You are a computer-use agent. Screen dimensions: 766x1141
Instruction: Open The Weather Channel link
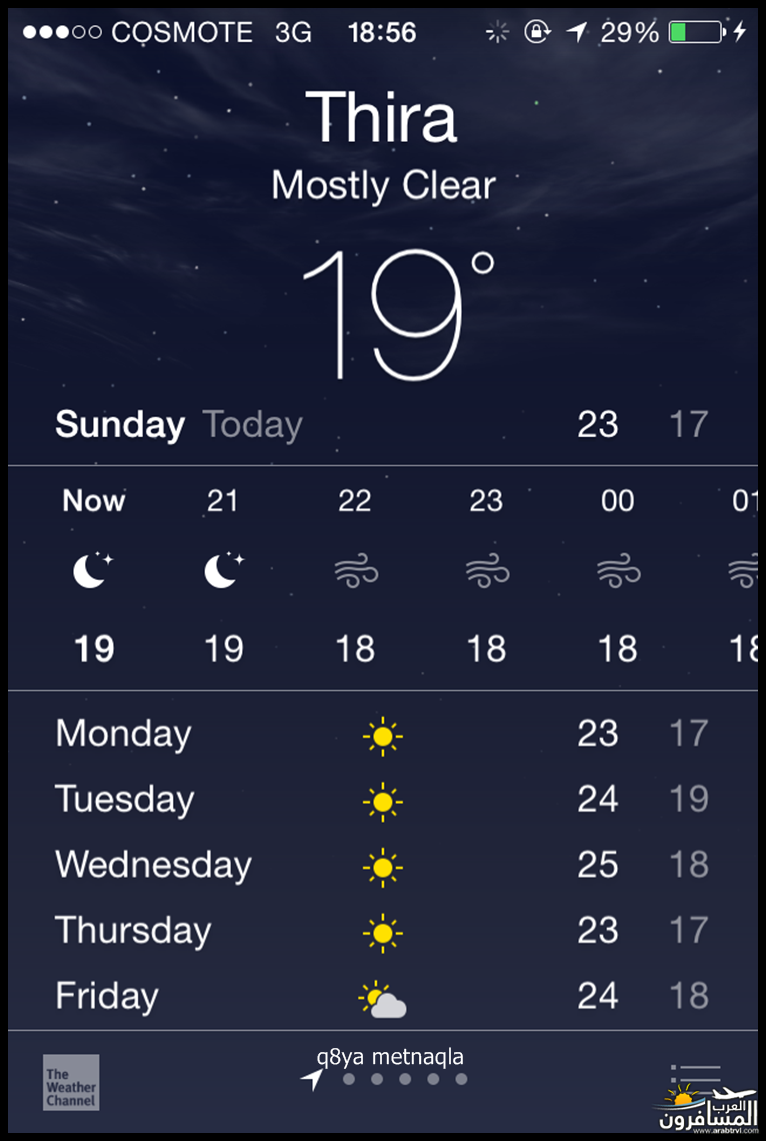point(71,1082)
